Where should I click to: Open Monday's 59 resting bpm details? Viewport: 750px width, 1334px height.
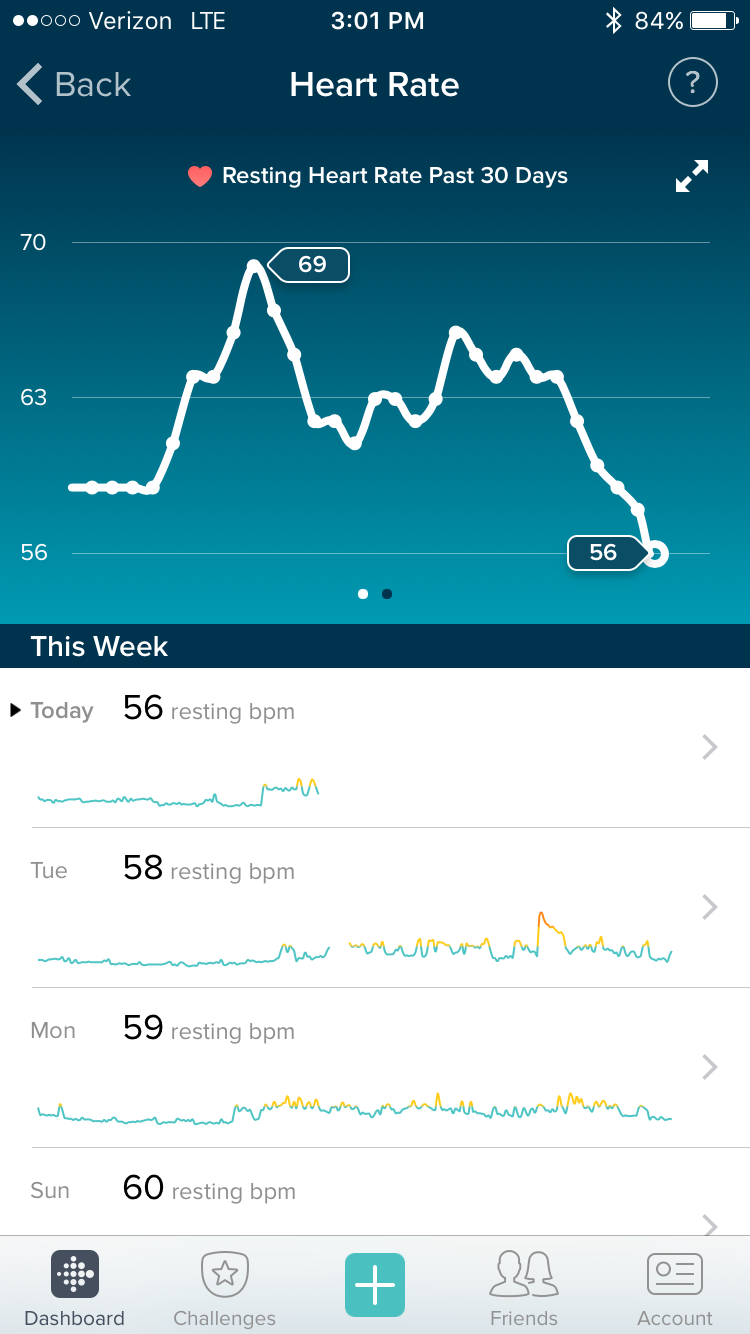coord(375,1068)
